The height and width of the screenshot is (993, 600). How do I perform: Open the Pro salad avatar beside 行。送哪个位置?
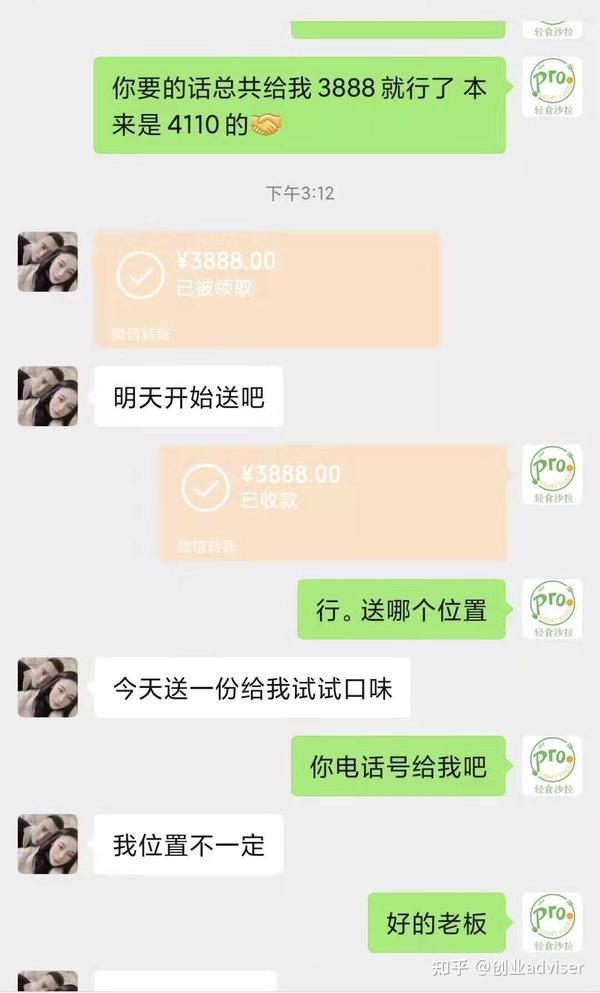pyautogui.click(x=552, y=608)
